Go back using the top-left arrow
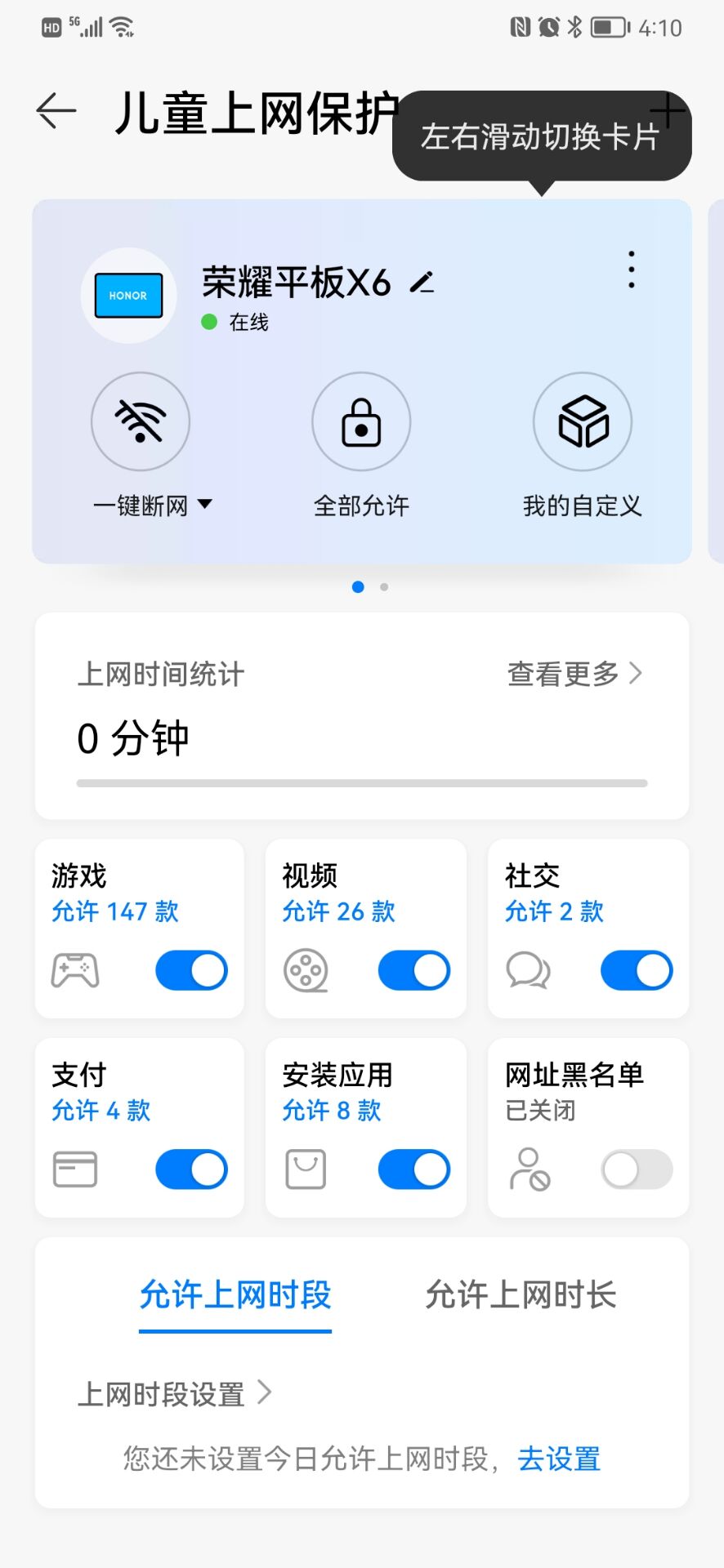 56,111
